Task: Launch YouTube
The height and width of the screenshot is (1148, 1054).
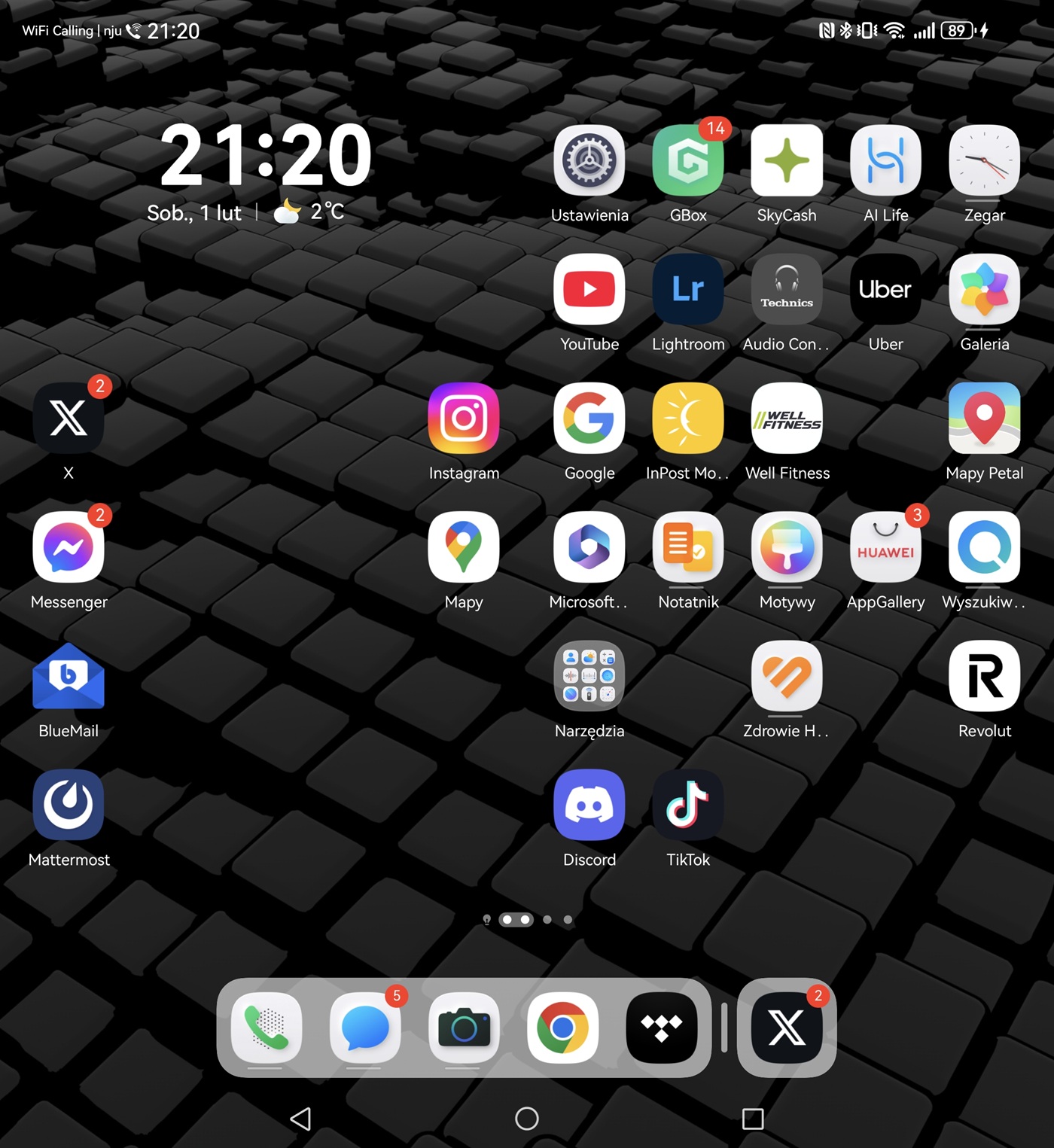Action: pyautogui.click(x=589, y=289)
